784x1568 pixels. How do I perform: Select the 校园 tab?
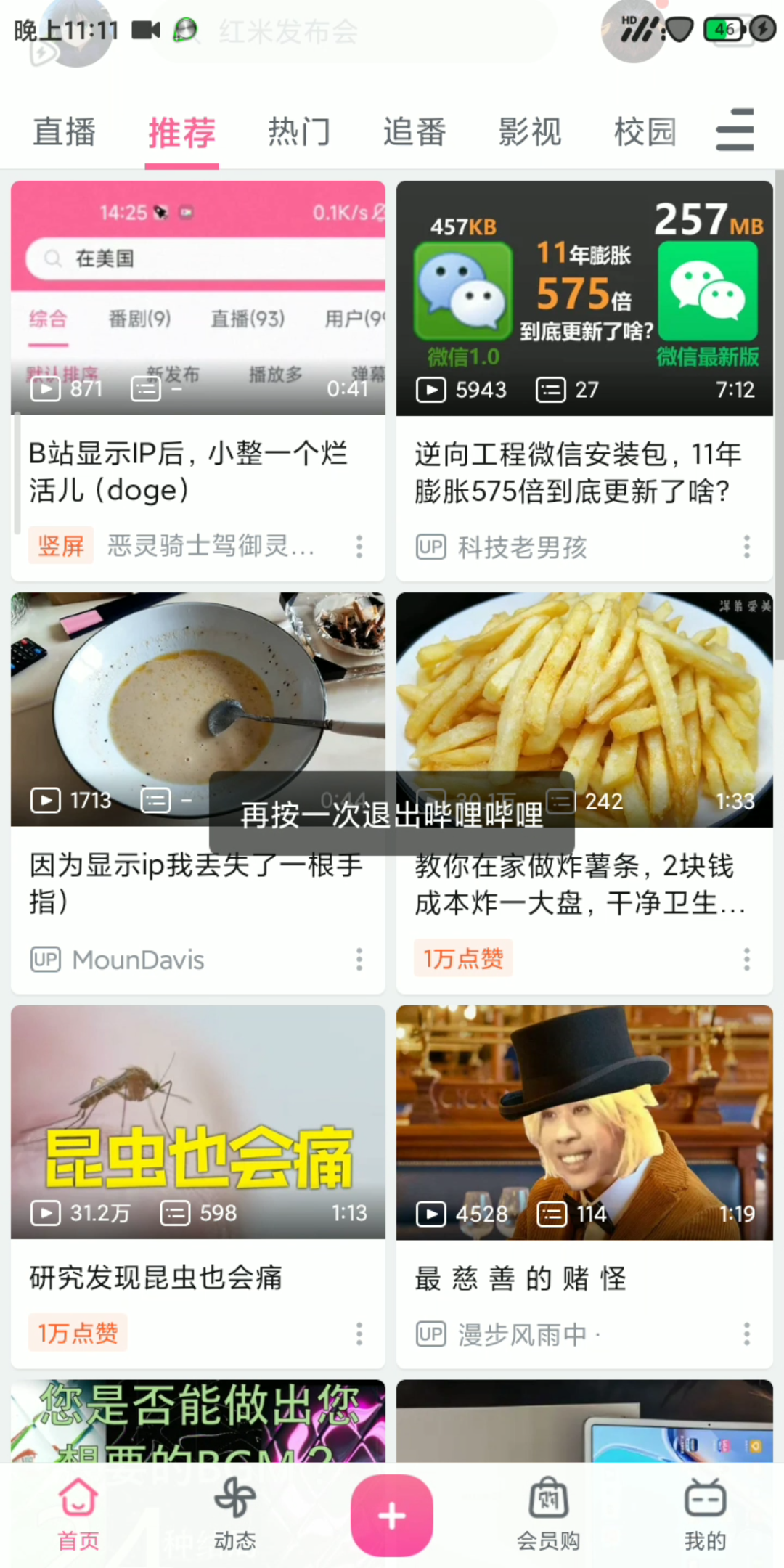click(645, 132)
